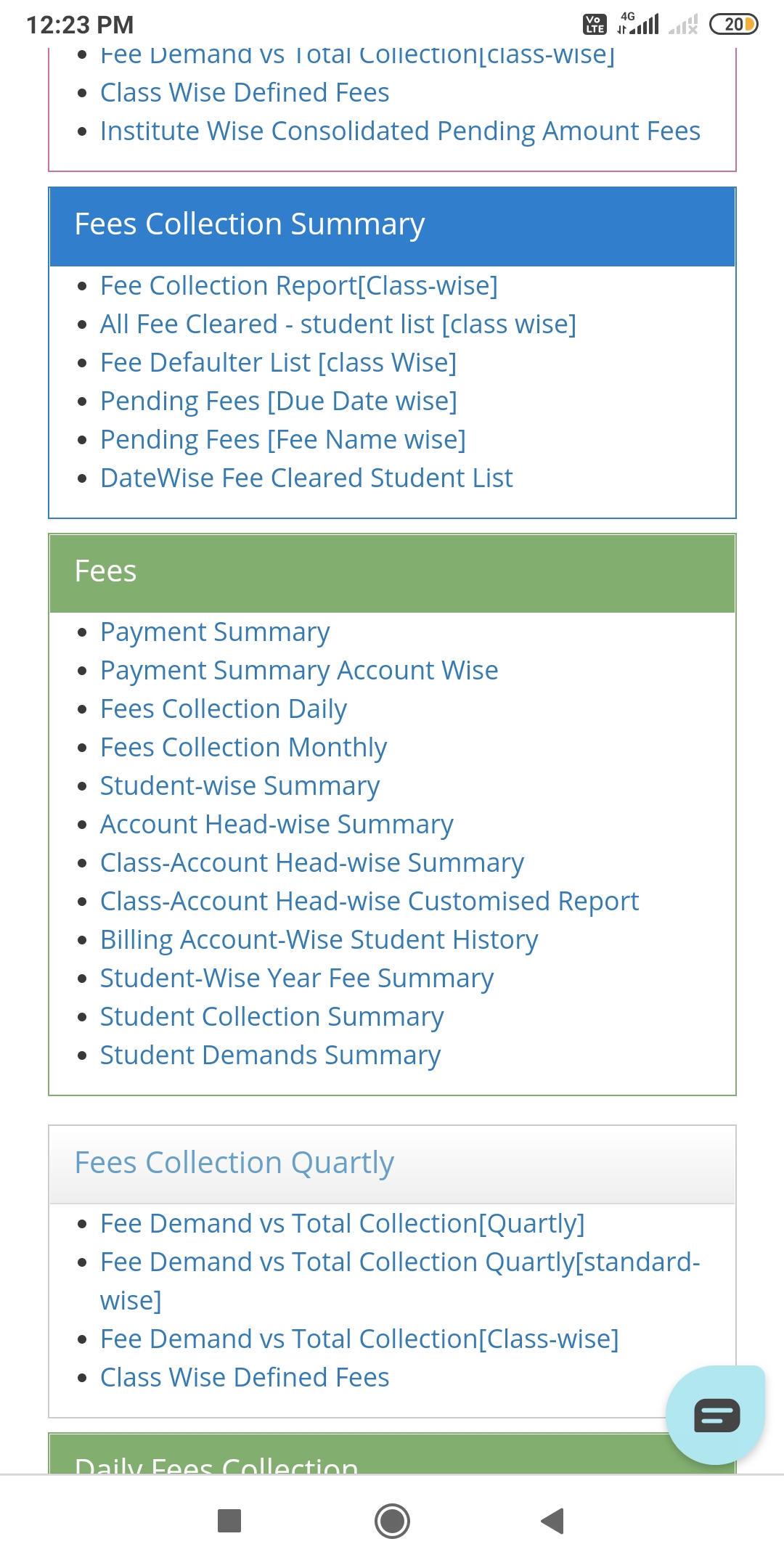View Fee Defaulter List [class Wise]

click(x=279, y=363)
